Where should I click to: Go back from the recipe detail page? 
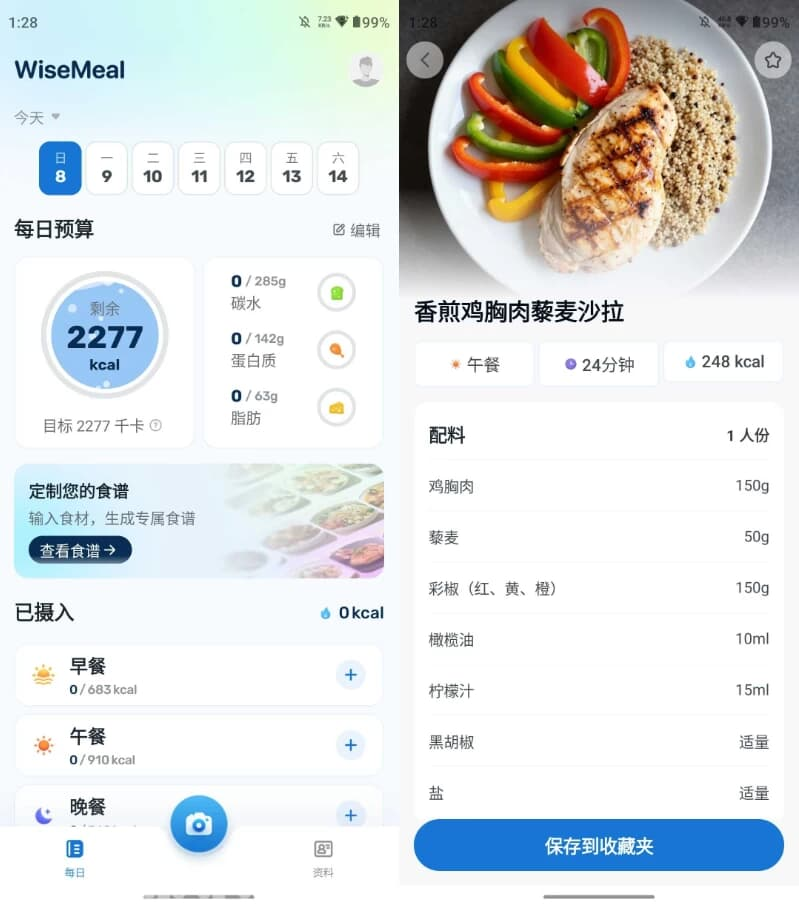[425, 60]
